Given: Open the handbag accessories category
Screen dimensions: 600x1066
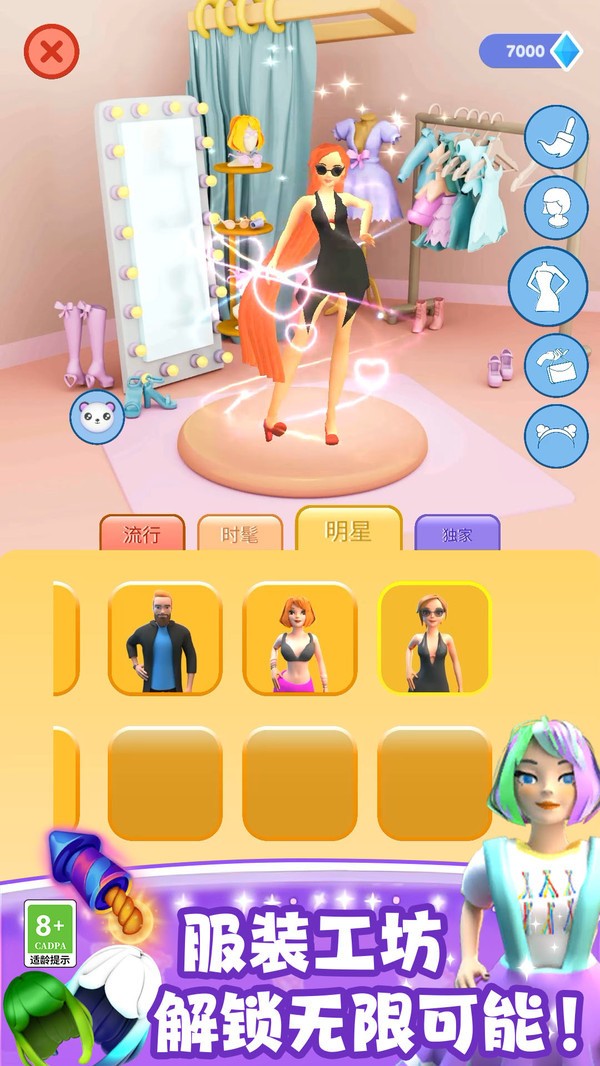Looking at the screenshot, I should pos(556,363).
